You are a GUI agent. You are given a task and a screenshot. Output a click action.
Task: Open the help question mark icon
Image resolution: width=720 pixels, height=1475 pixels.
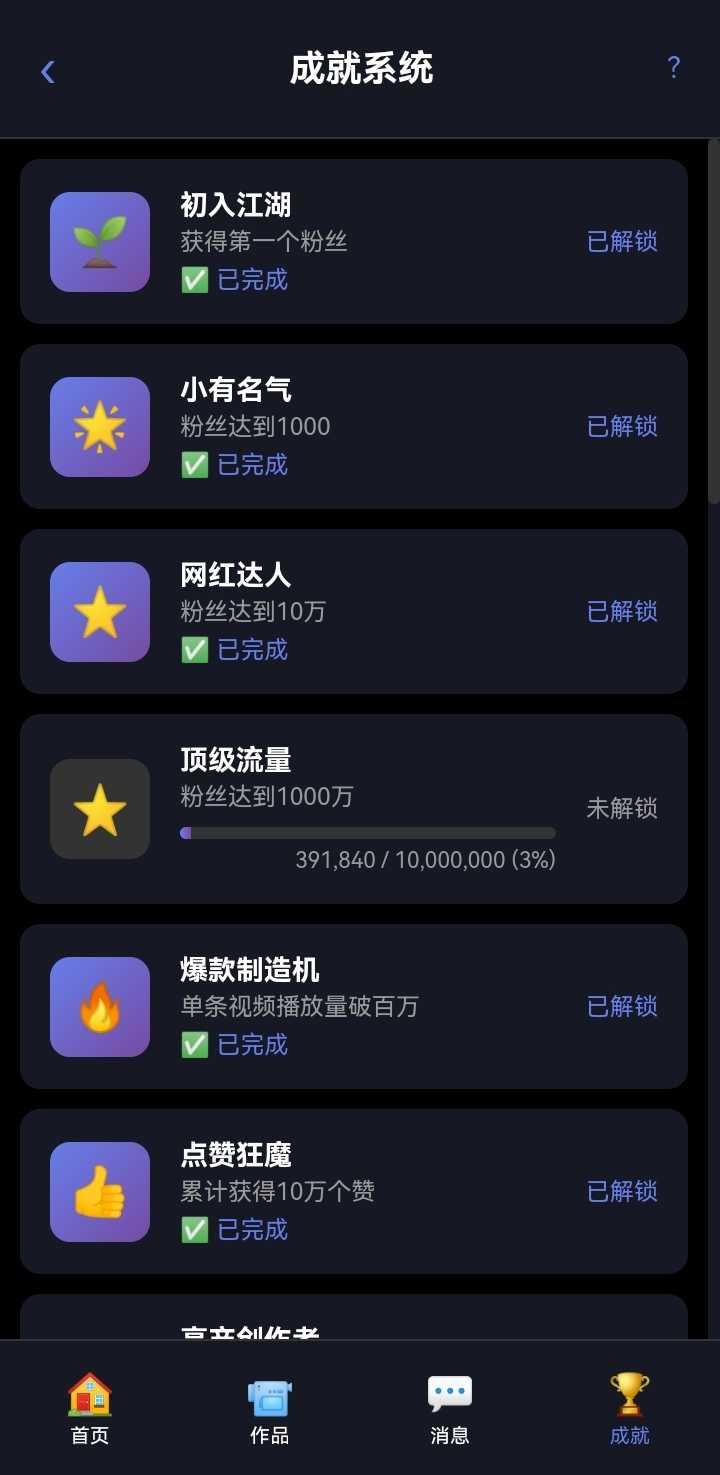673,68
